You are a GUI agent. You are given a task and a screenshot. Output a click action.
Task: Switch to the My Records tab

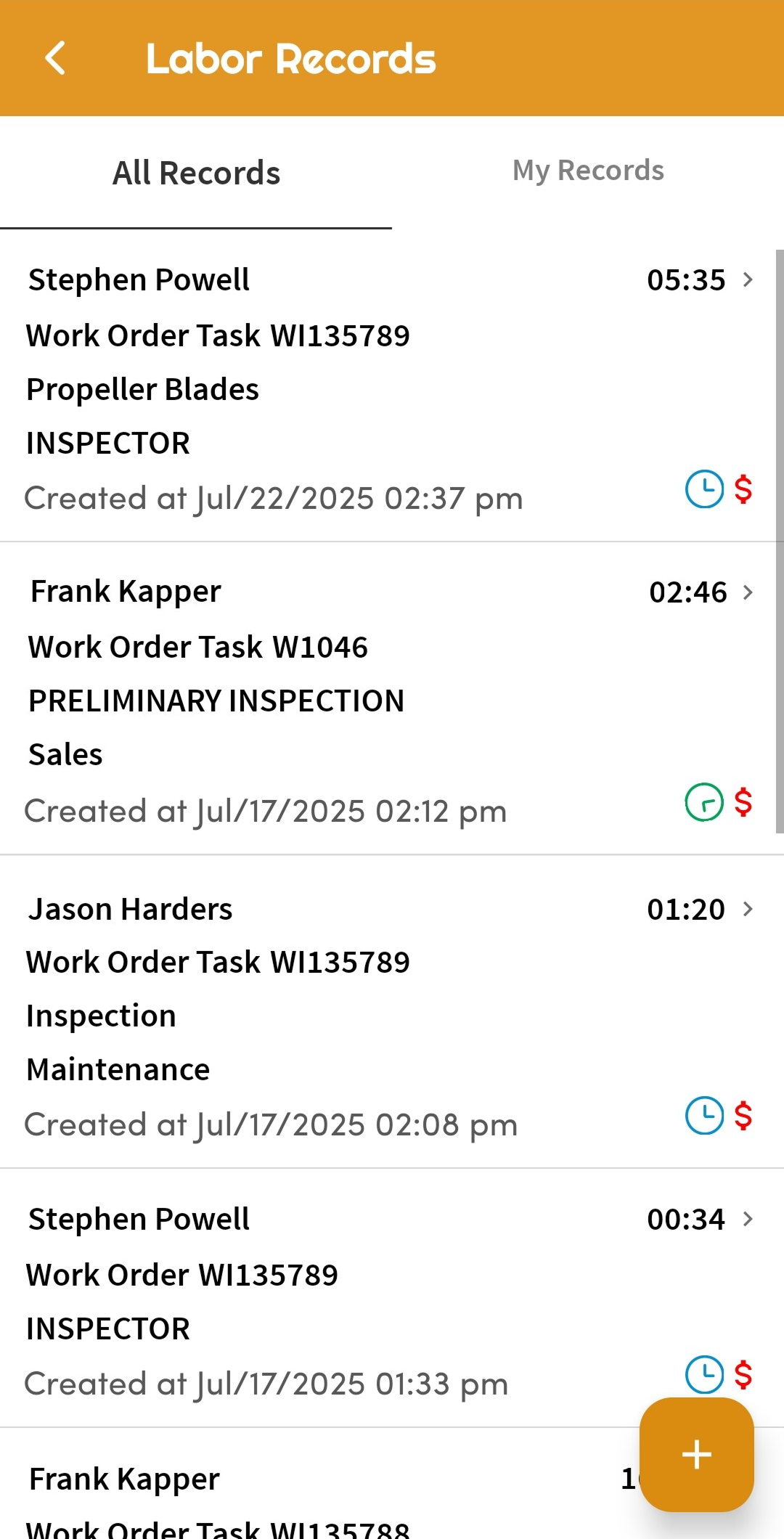588,171
